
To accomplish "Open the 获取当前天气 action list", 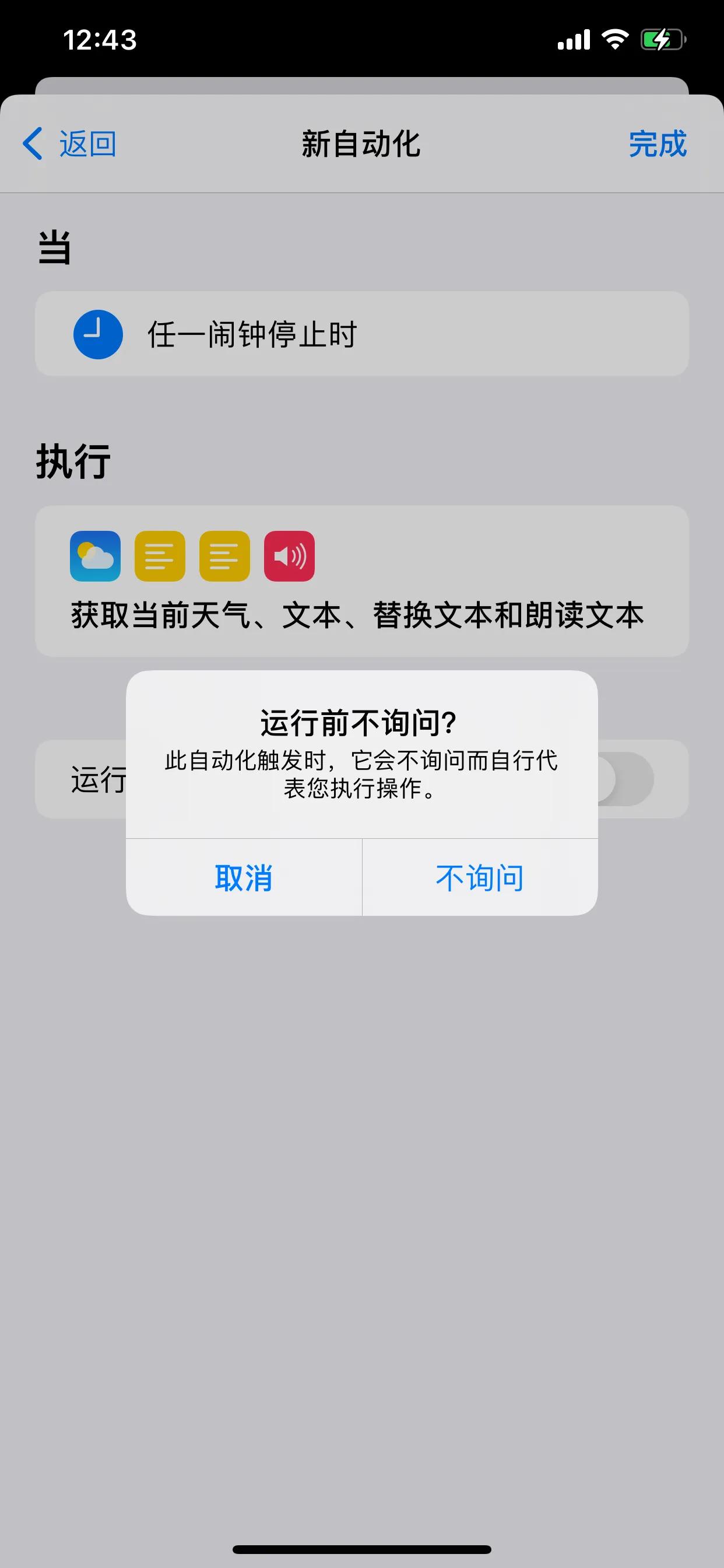I will pyautogui.click(x=362, y=615).
